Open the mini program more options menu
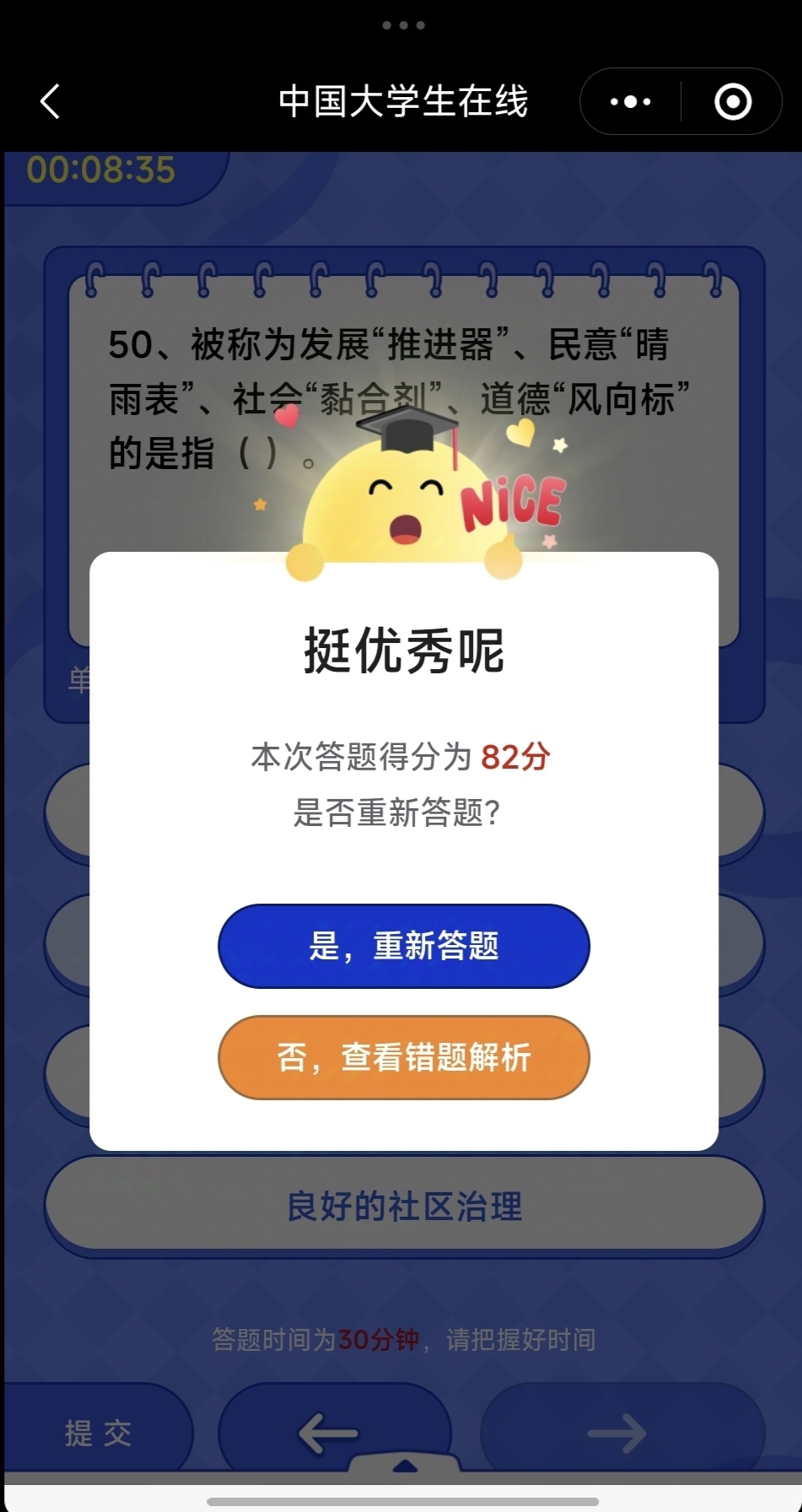The height and width of the screenshot is (1512, 802). click(x=631, y=102)
